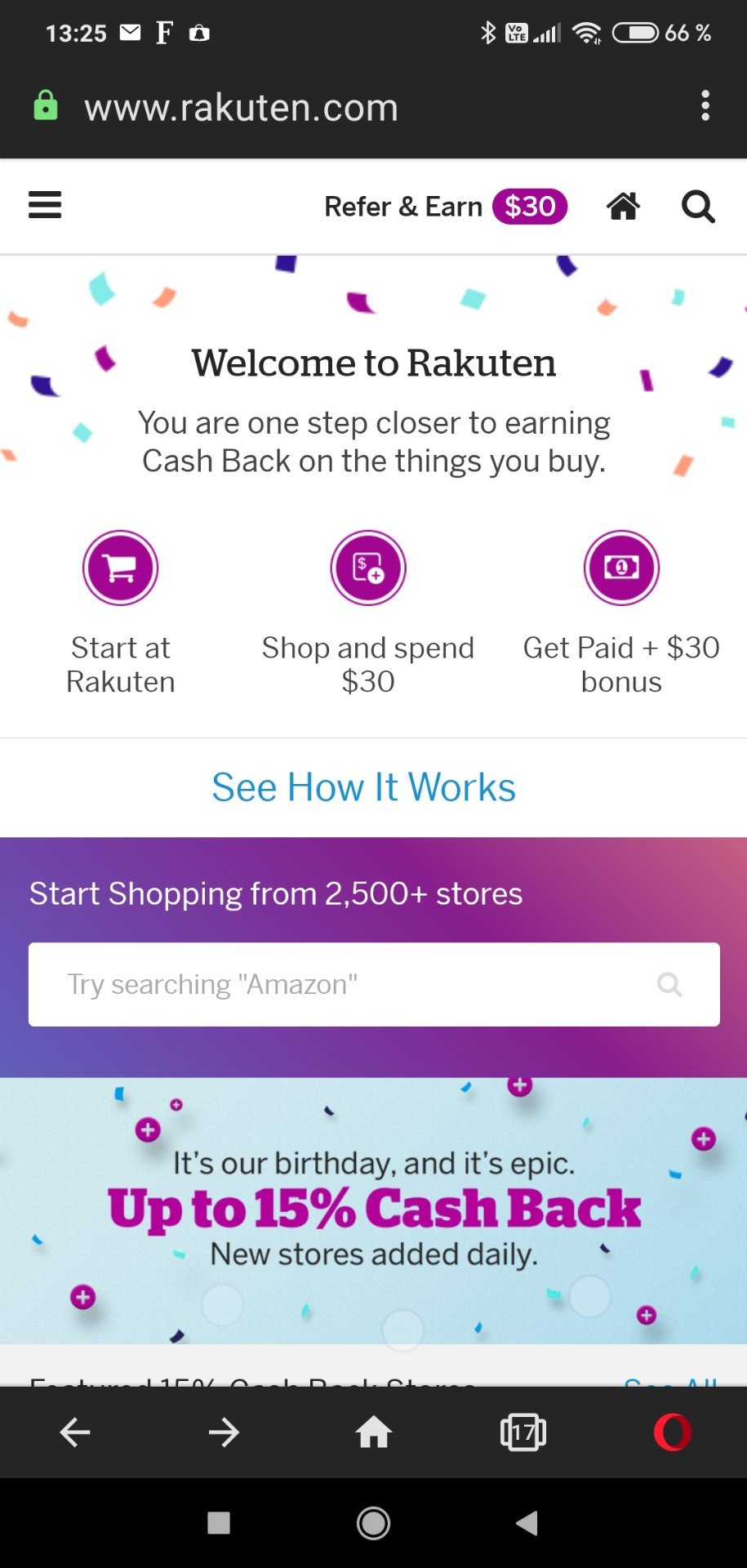Go forward with the browser forward arrow

[224, 1432]
